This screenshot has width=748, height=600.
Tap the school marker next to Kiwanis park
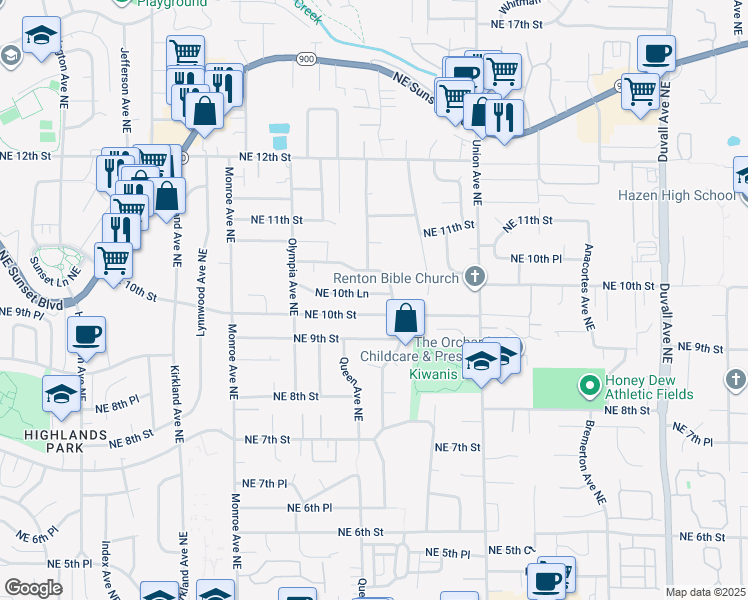point(481,362)
